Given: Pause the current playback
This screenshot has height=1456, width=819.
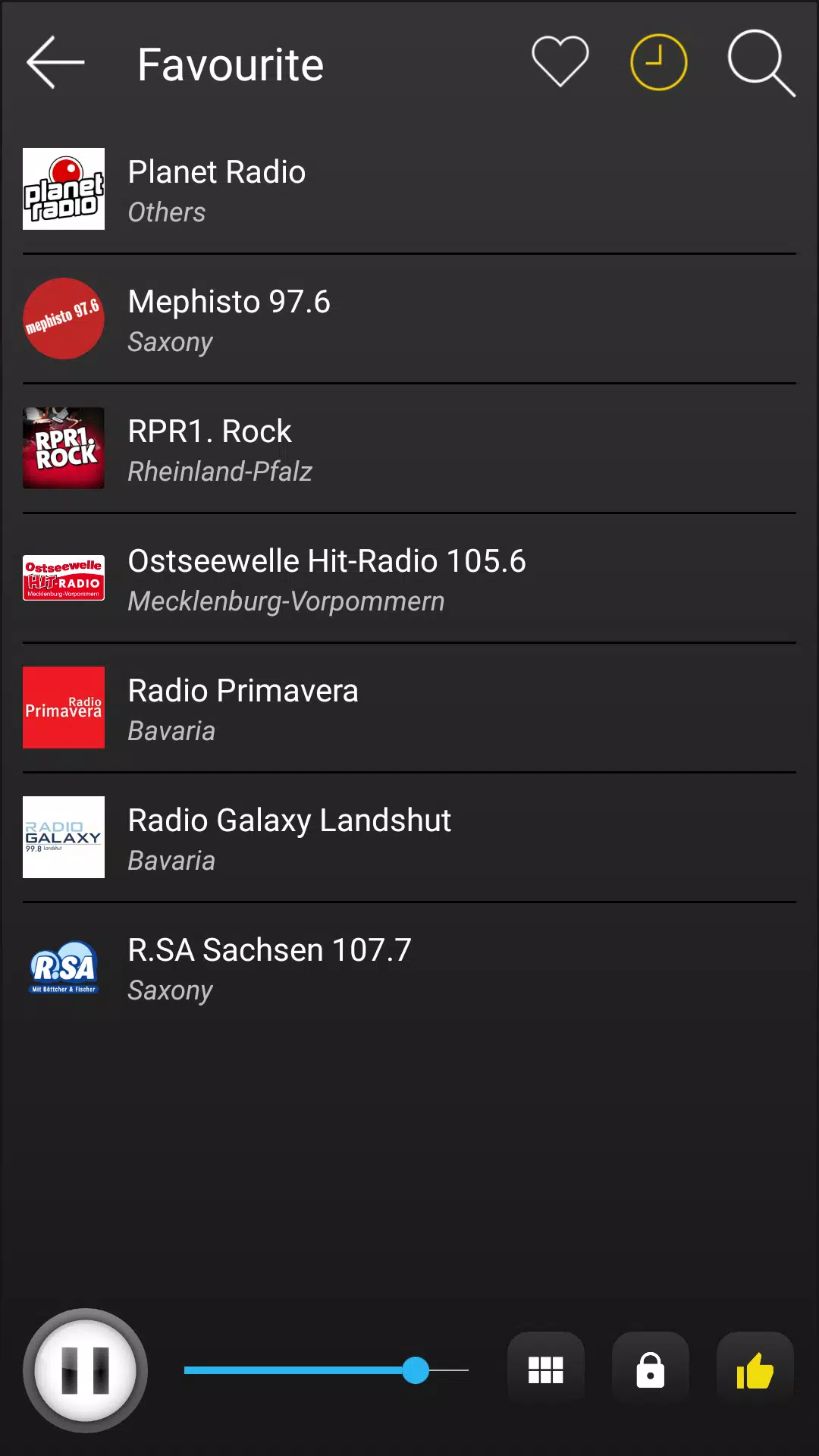Looking at the screenshot, I should pos(85,1370).
